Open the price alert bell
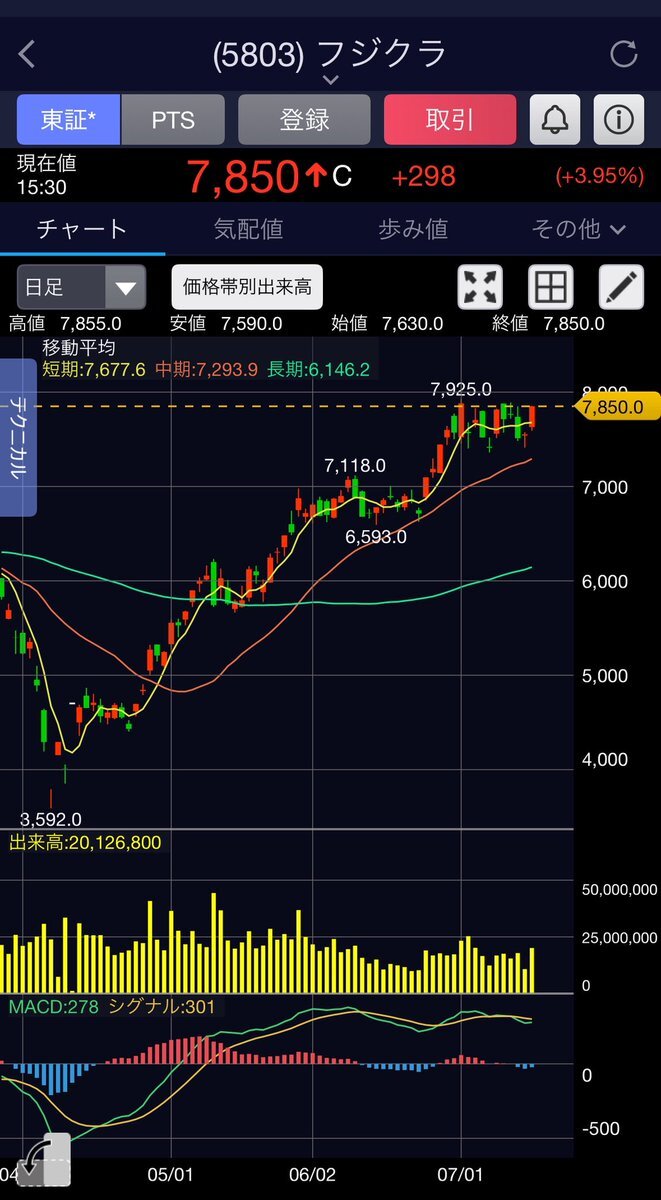The image size is (661, 1200). coord(555,120)
